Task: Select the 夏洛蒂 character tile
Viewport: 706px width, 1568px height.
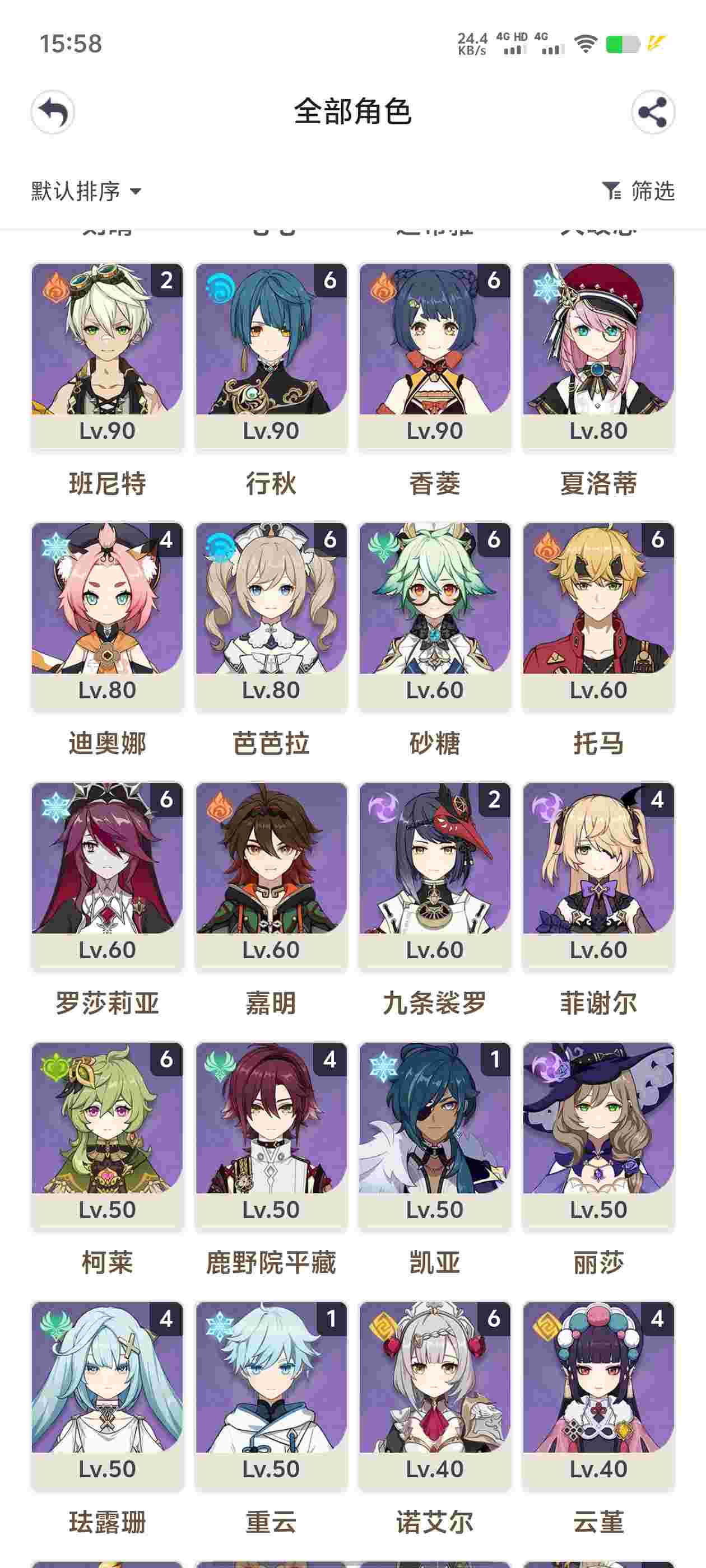Action: 598,356
